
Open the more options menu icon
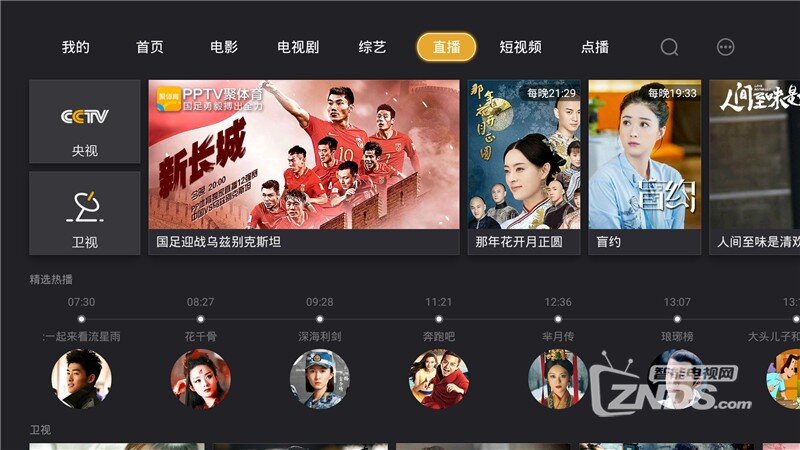click(x=726, y=47)
